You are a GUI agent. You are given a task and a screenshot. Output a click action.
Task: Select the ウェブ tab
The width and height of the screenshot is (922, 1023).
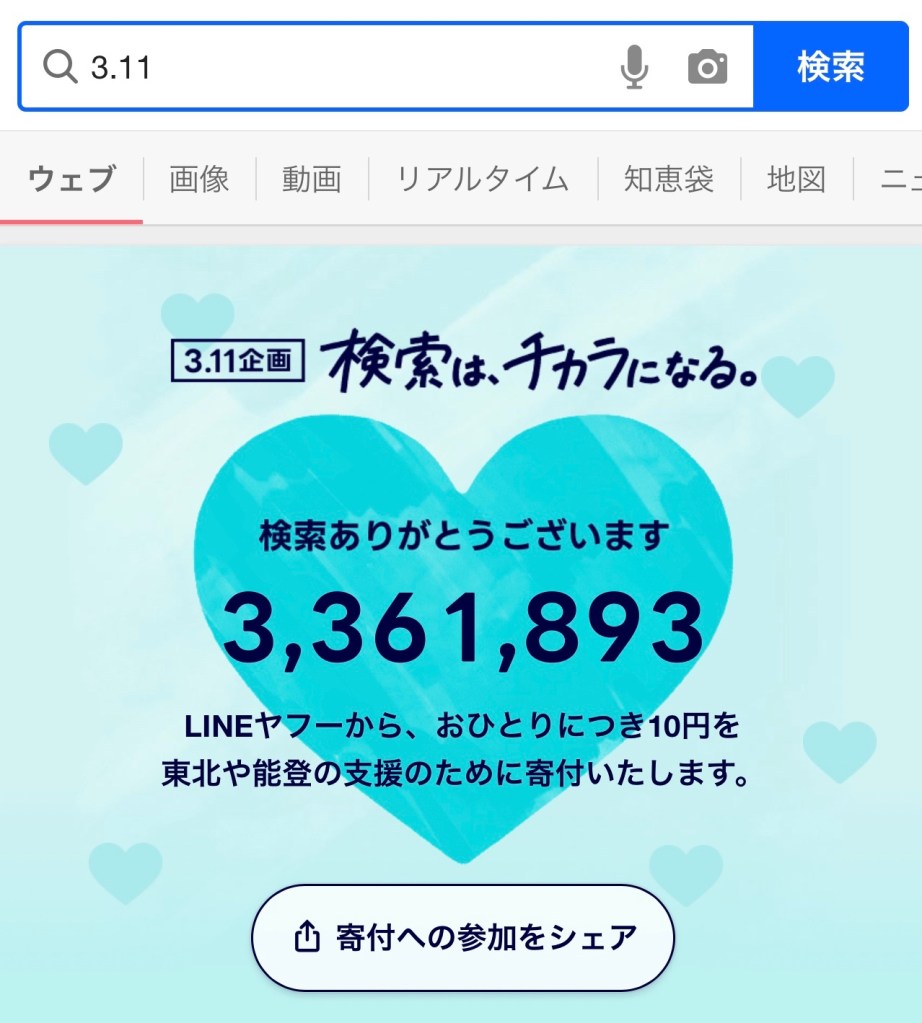coord(72,180)
